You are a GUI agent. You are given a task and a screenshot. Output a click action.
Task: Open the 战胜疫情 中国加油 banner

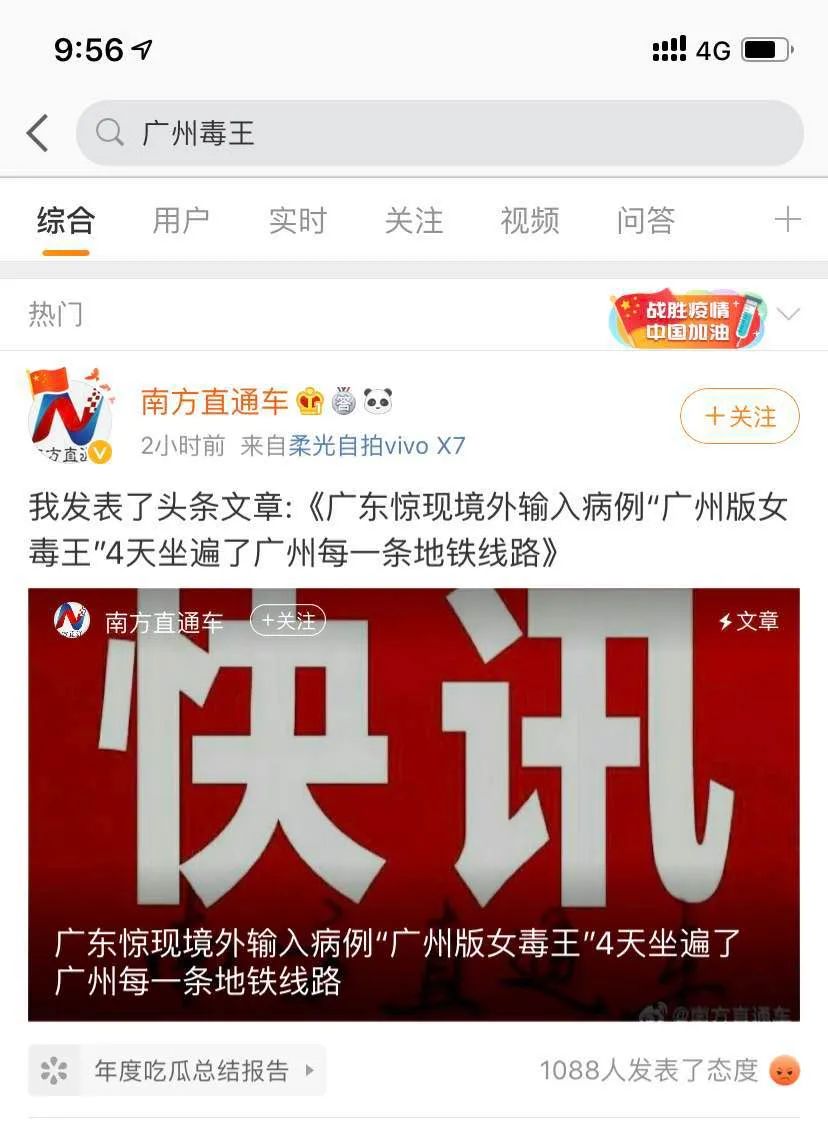coord(687,320)
